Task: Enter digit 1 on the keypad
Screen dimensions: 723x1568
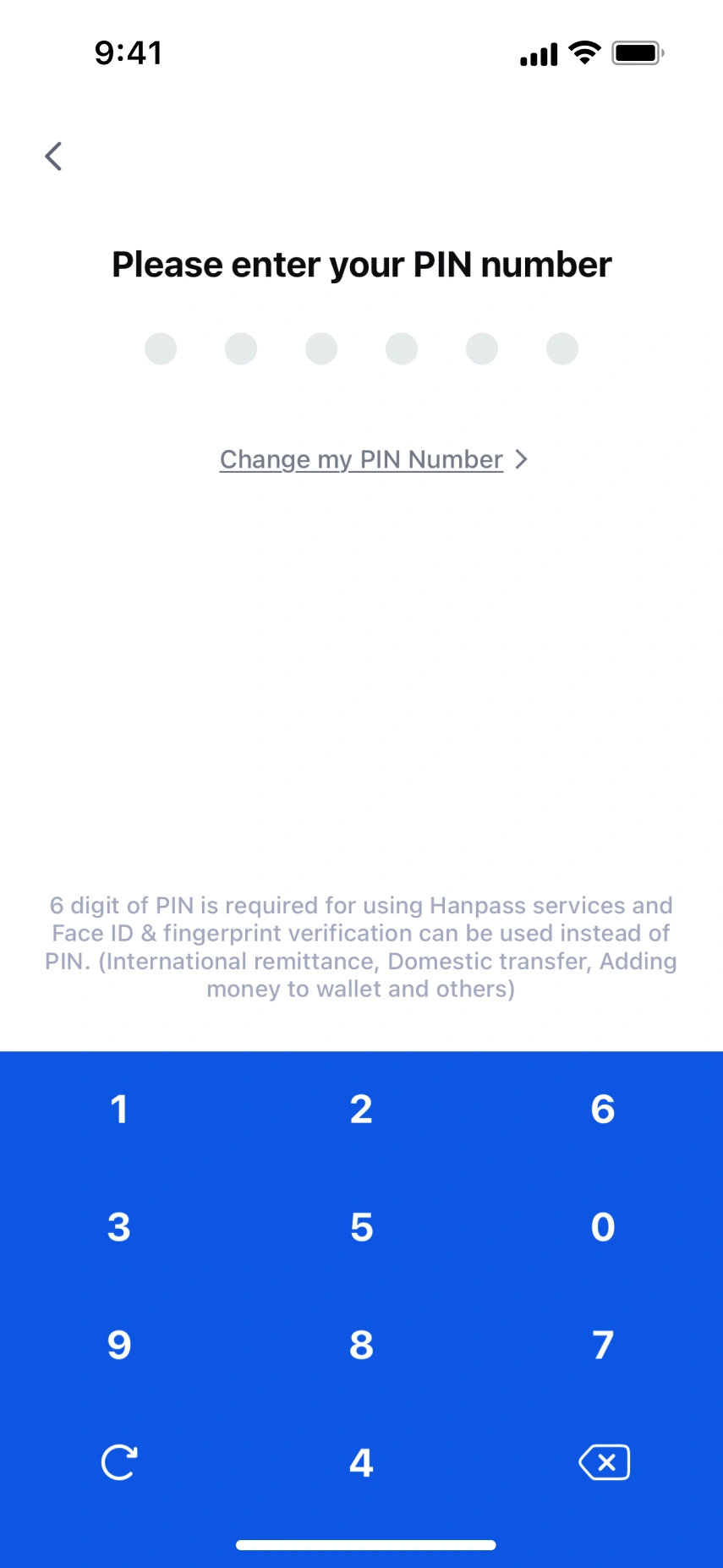Action: click(x=119, y=1110)
